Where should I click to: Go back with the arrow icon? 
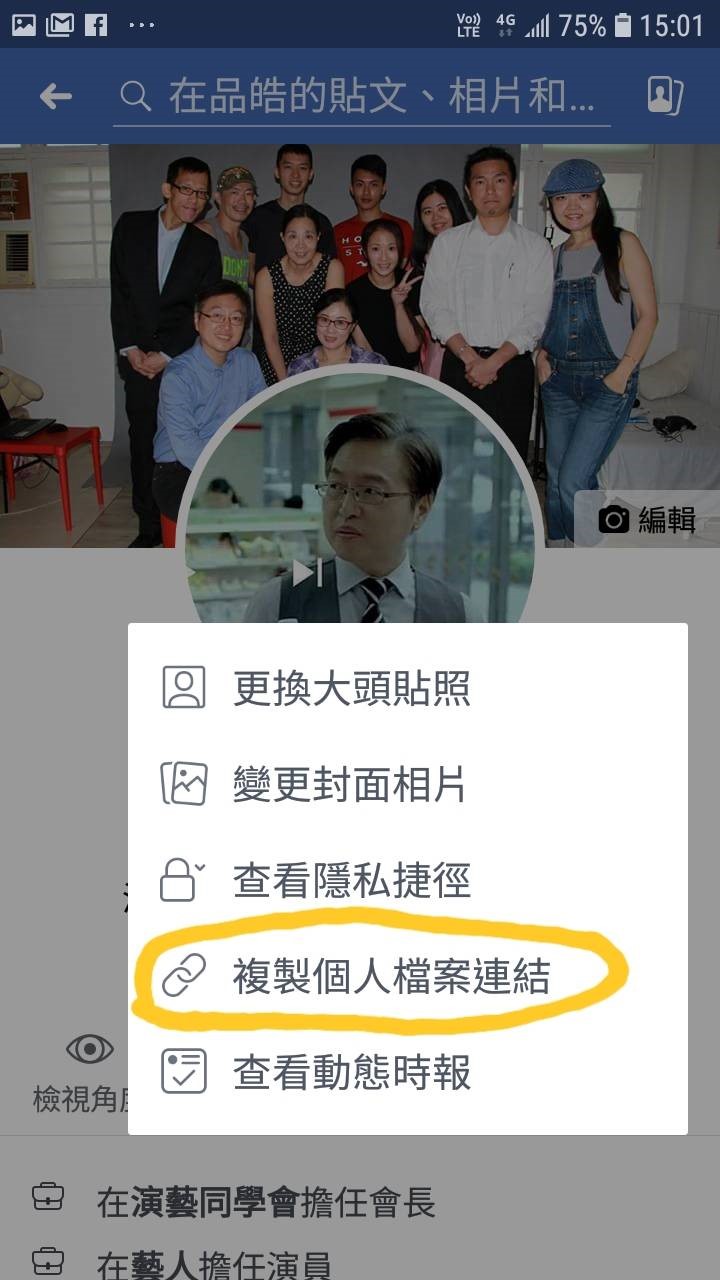point(55,96)
